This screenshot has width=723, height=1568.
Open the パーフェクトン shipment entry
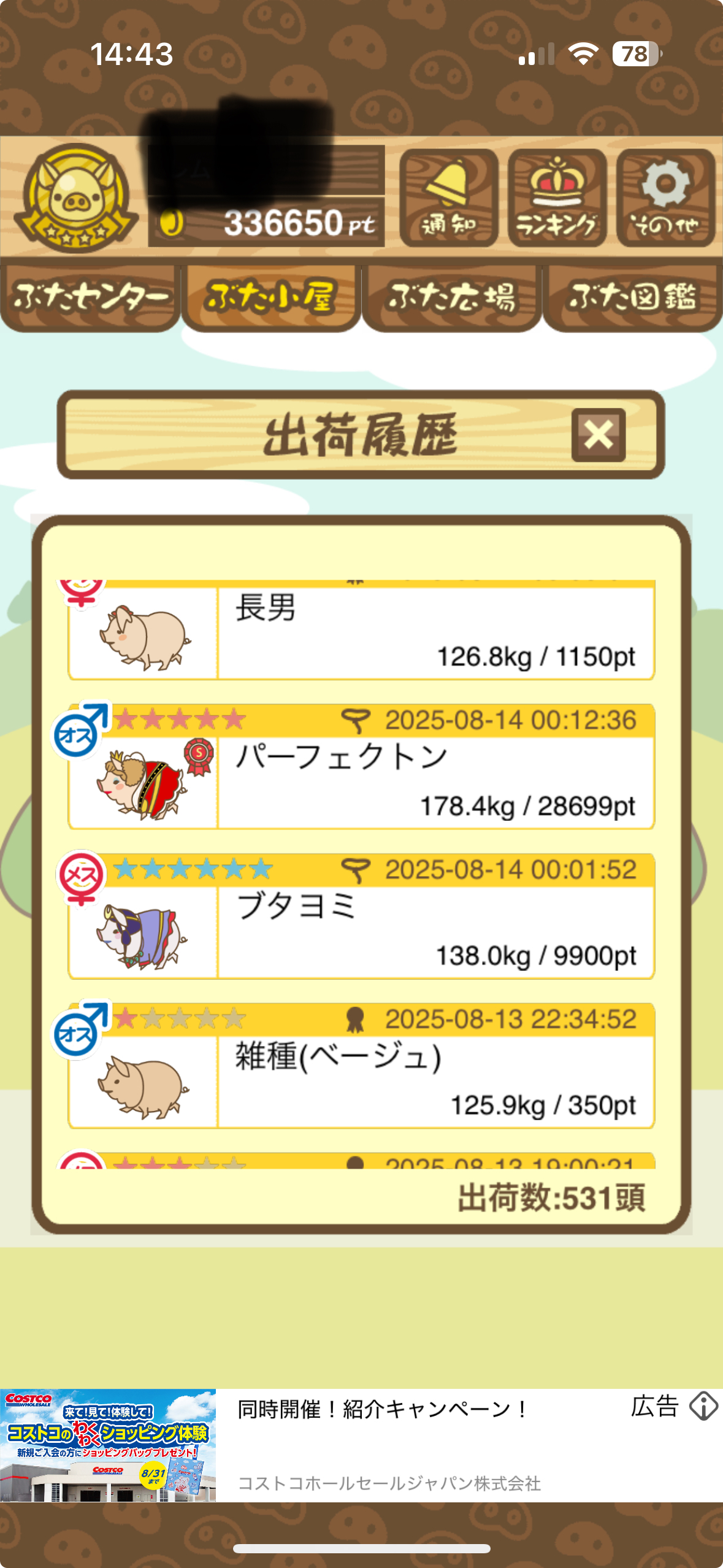[x=362, y=767]
